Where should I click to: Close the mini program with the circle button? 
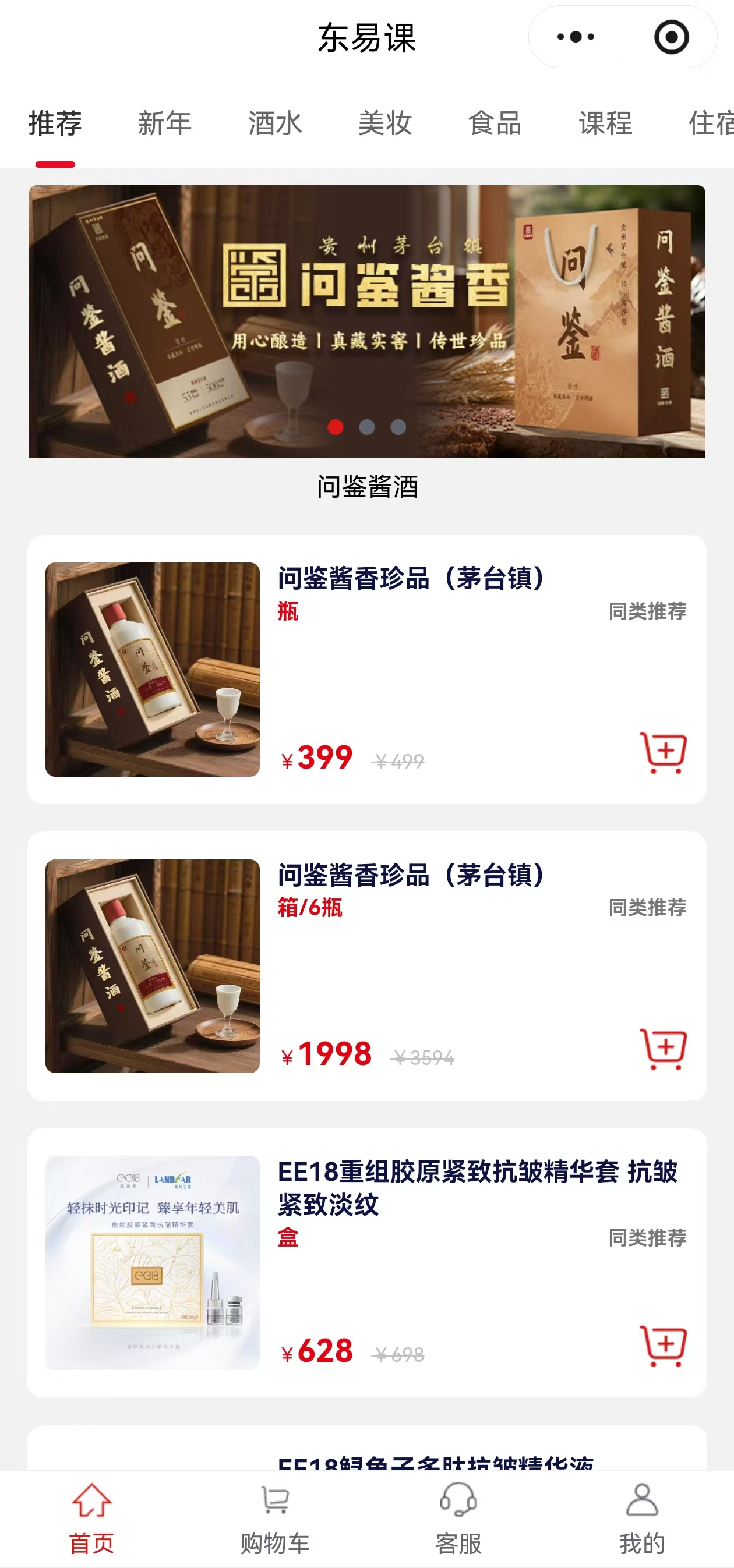[x=671, y=37]
